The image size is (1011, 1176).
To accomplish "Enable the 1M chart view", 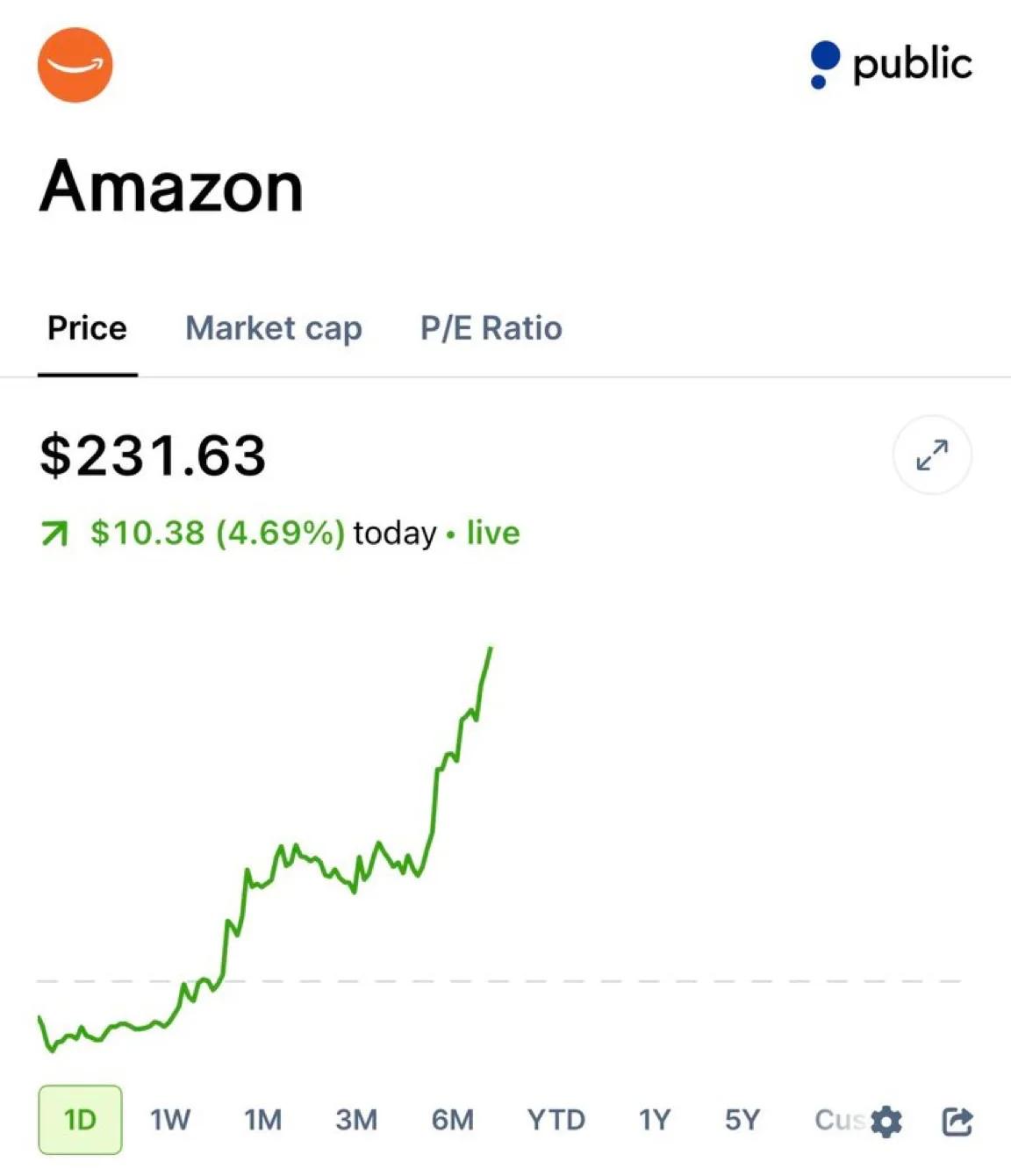I will 263,1120.
